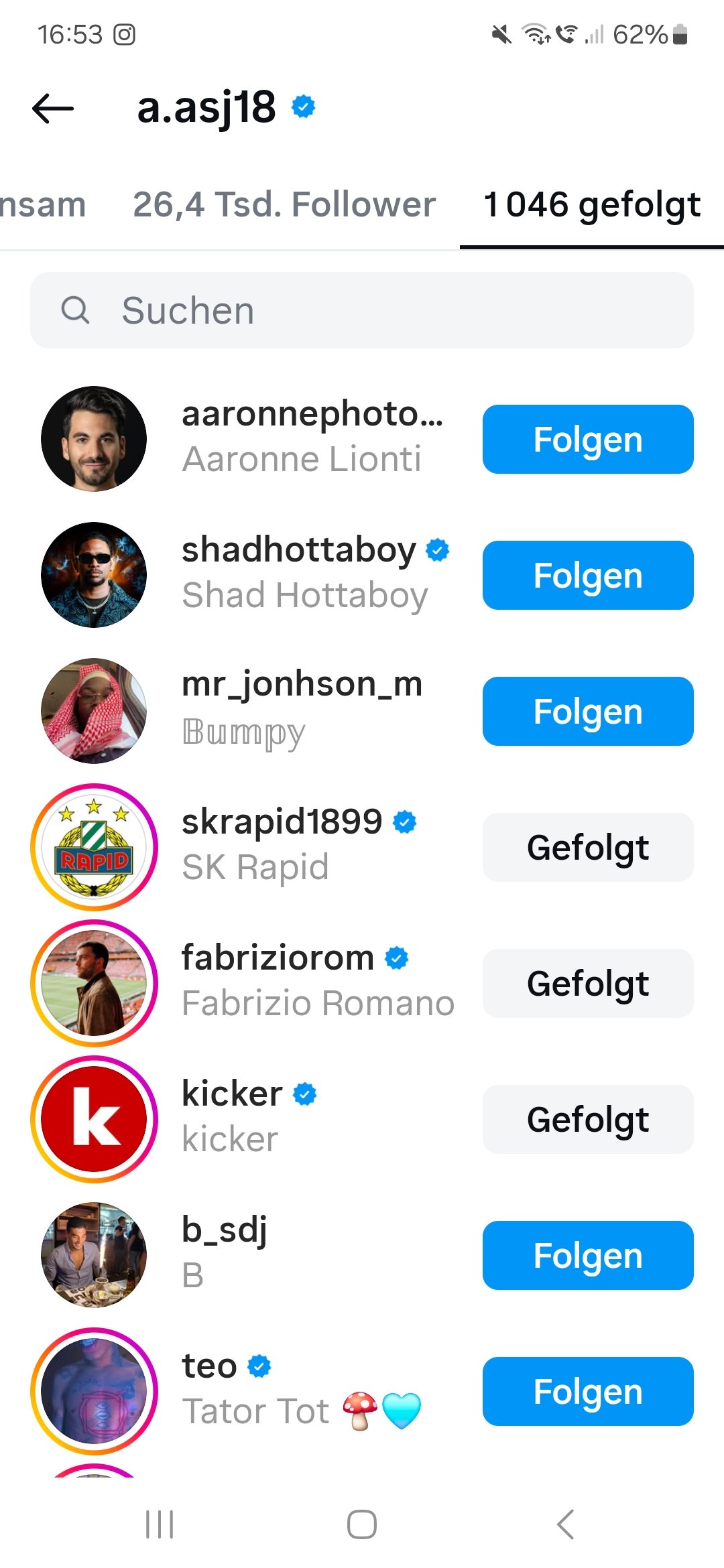Follow mr_jonhson_m
This screenshot has width=724, height=1568.
coord(588,712)
